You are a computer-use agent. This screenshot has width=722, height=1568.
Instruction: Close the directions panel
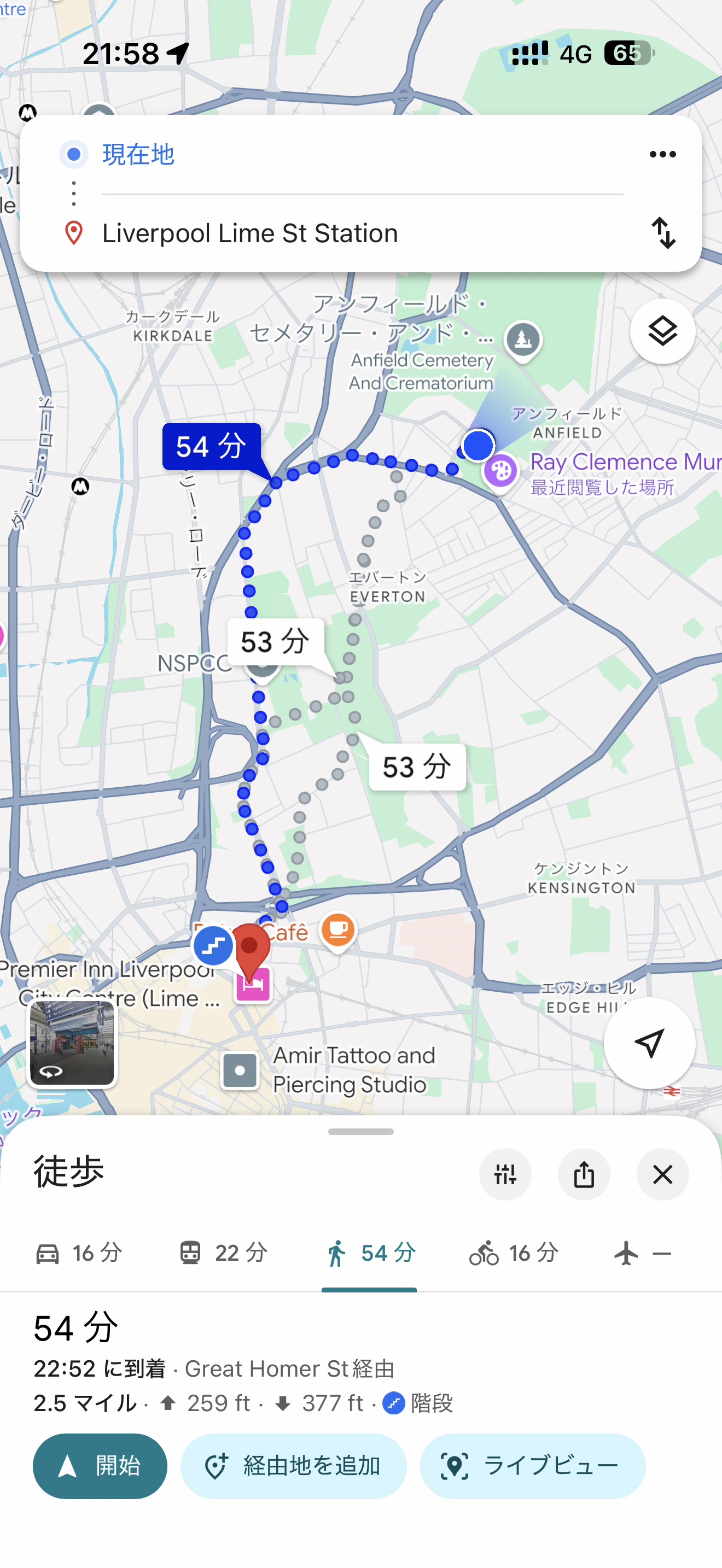662,1174
